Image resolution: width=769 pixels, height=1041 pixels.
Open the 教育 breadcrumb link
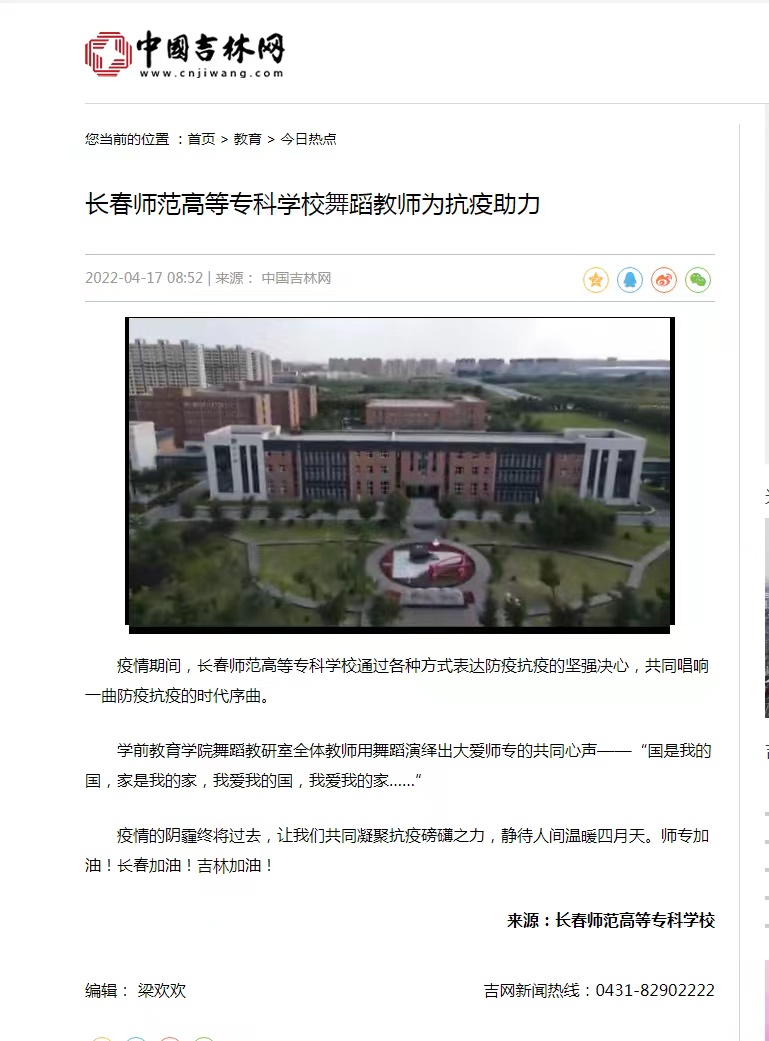click(x=247, y=139)
